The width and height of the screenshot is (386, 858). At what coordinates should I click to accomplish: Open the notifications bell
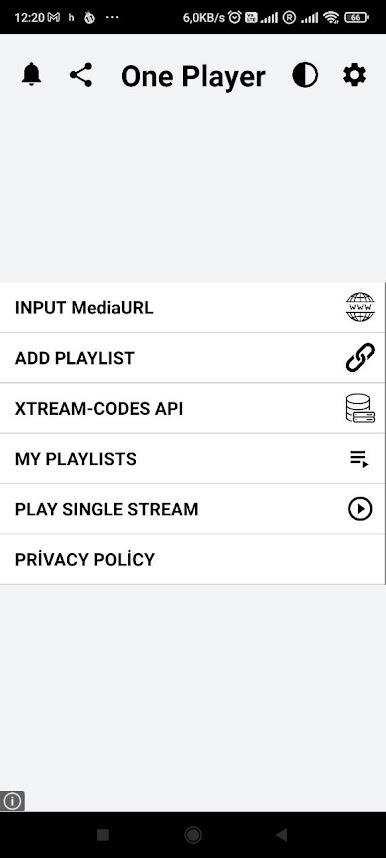[x=31, y=74]
